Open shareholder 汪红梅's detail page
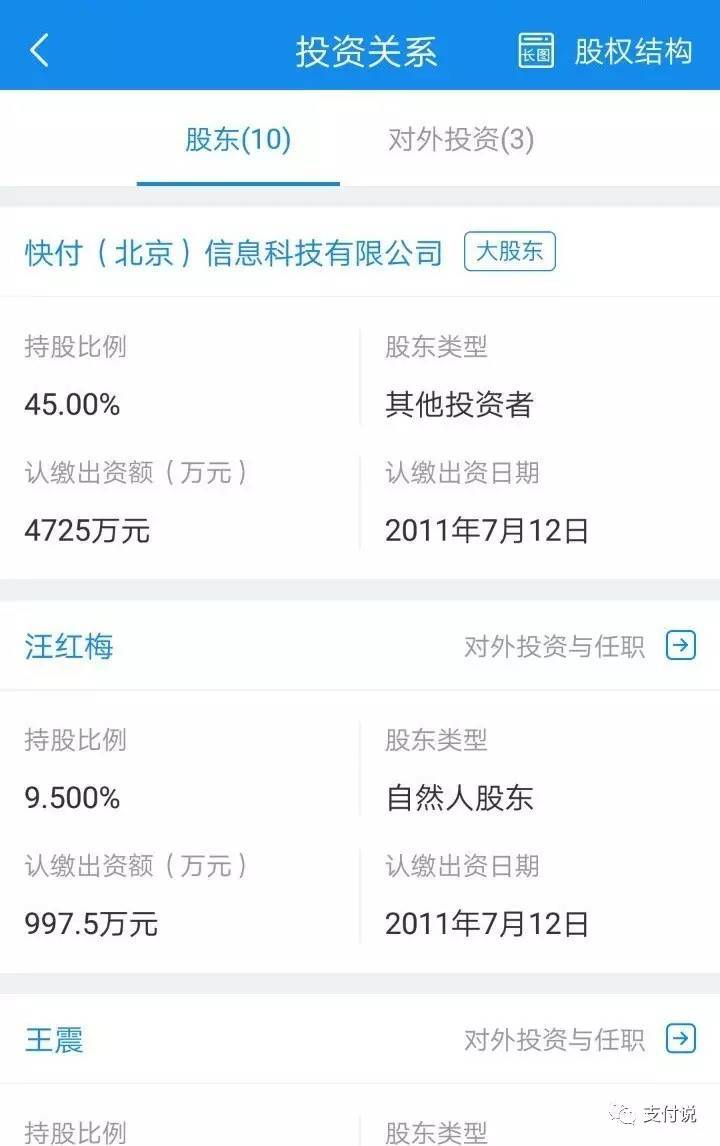 pyautogui.click(x=67, y=645)
